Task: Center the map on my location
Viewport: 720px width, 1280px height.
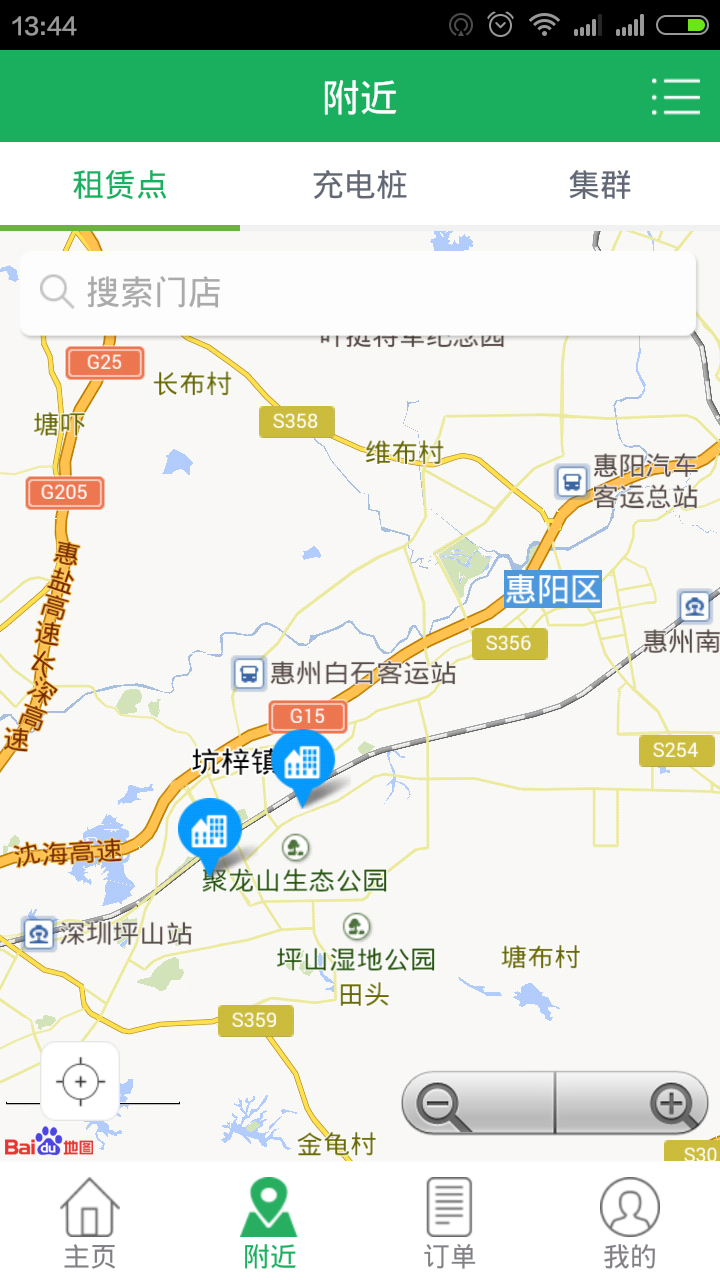Action: (x=80, y=1080)
